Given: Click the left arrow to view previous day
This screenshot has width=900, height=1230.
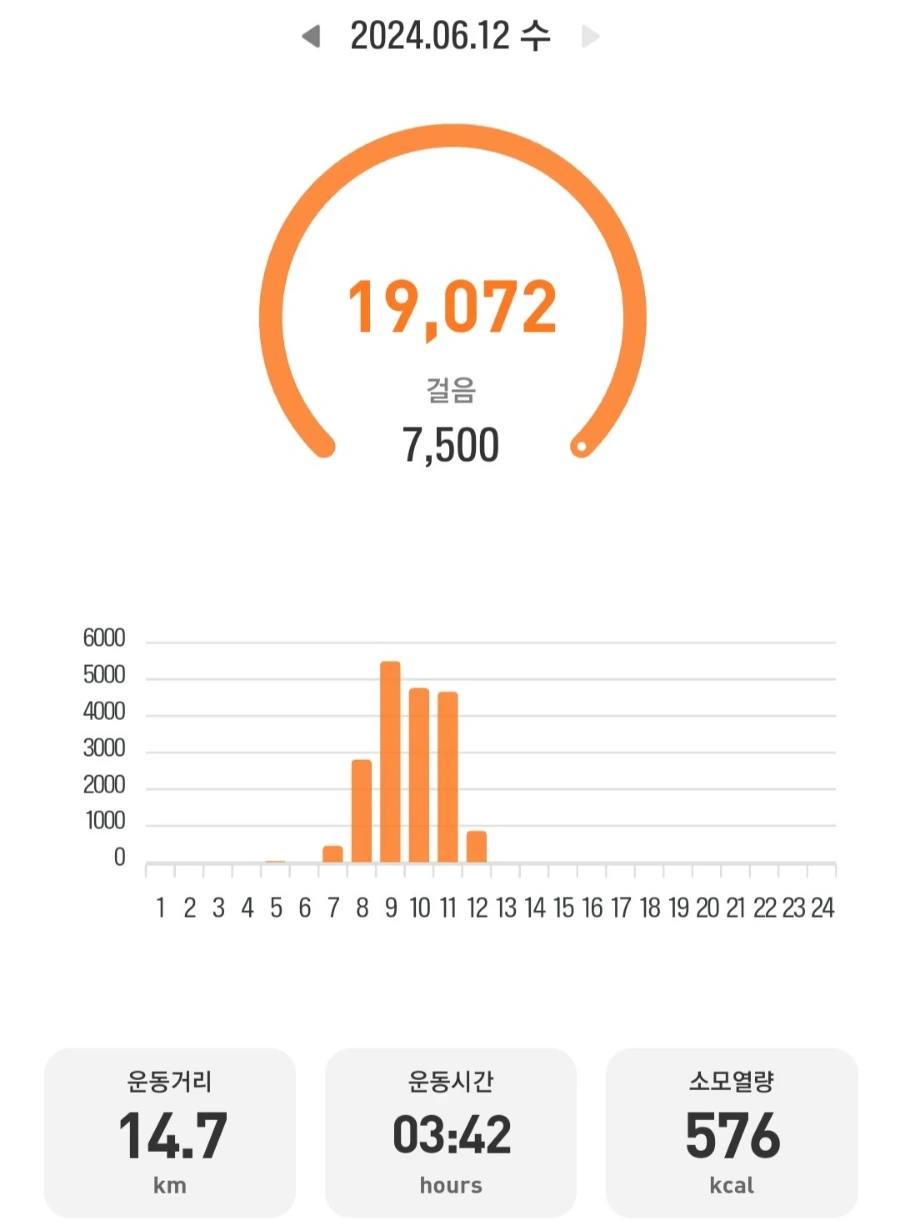Looking at the screenshot, I should [313, 36].
